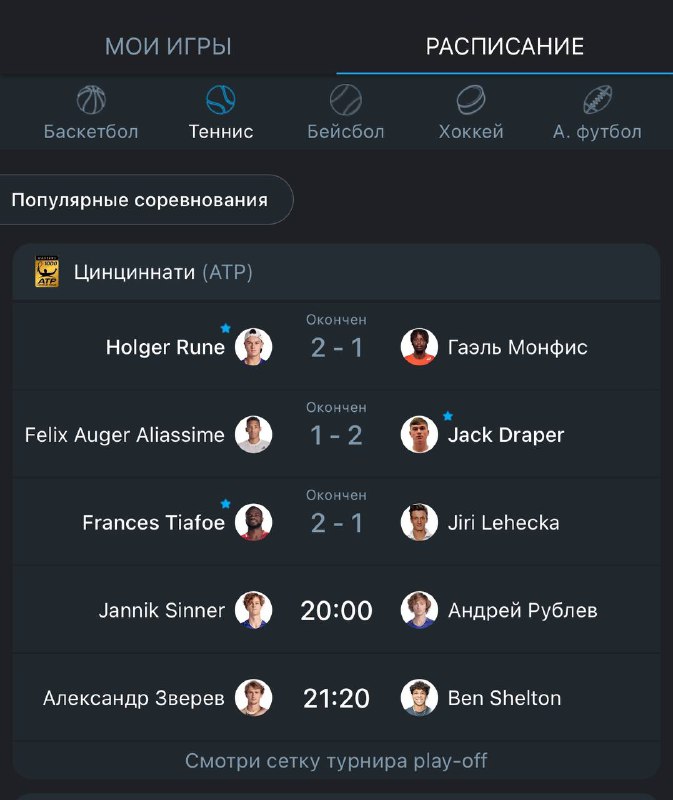Switch to А. футбол sport
Screen dimensions: 673x800
(597, 113)
